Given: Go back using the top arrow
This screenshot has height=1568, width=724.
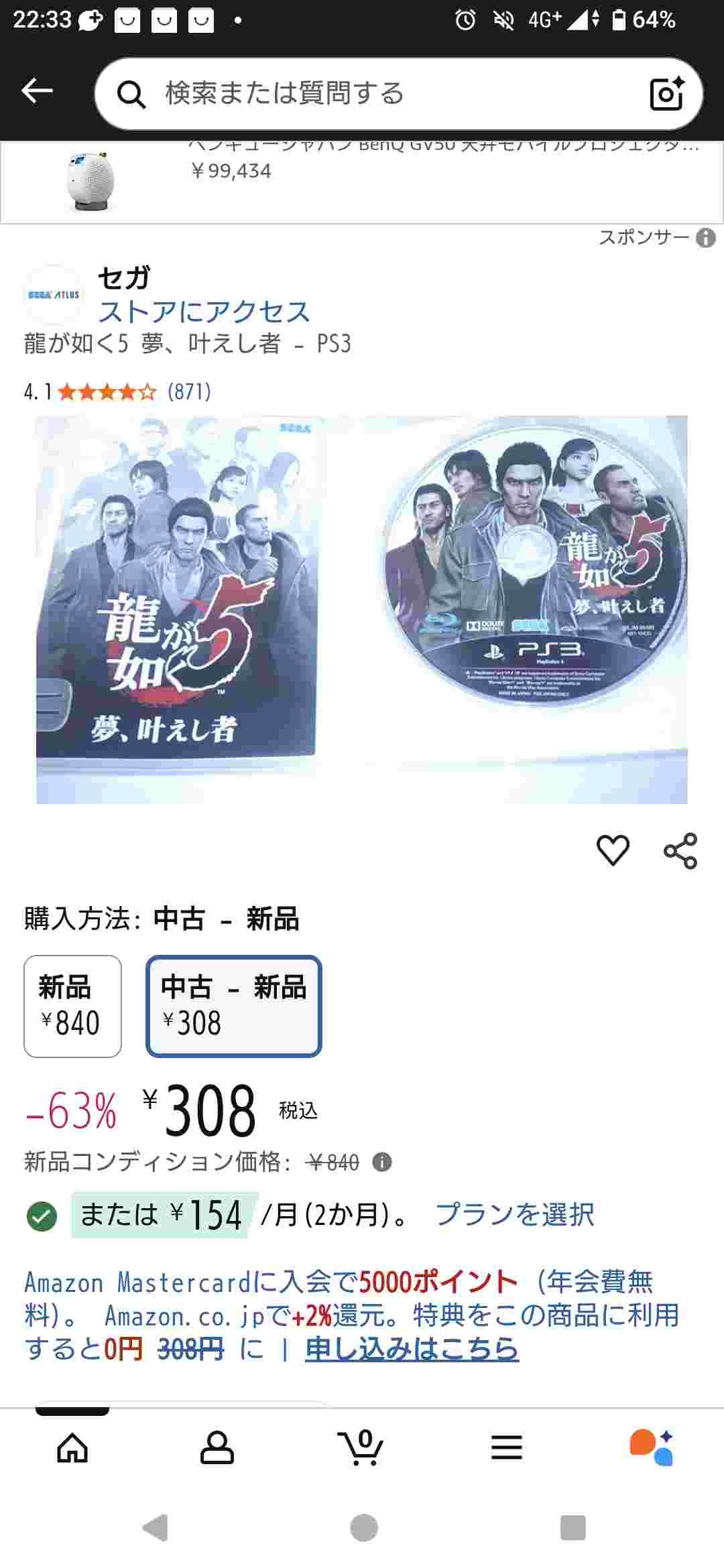Looking at the screenshot, I should click(37, 91).
